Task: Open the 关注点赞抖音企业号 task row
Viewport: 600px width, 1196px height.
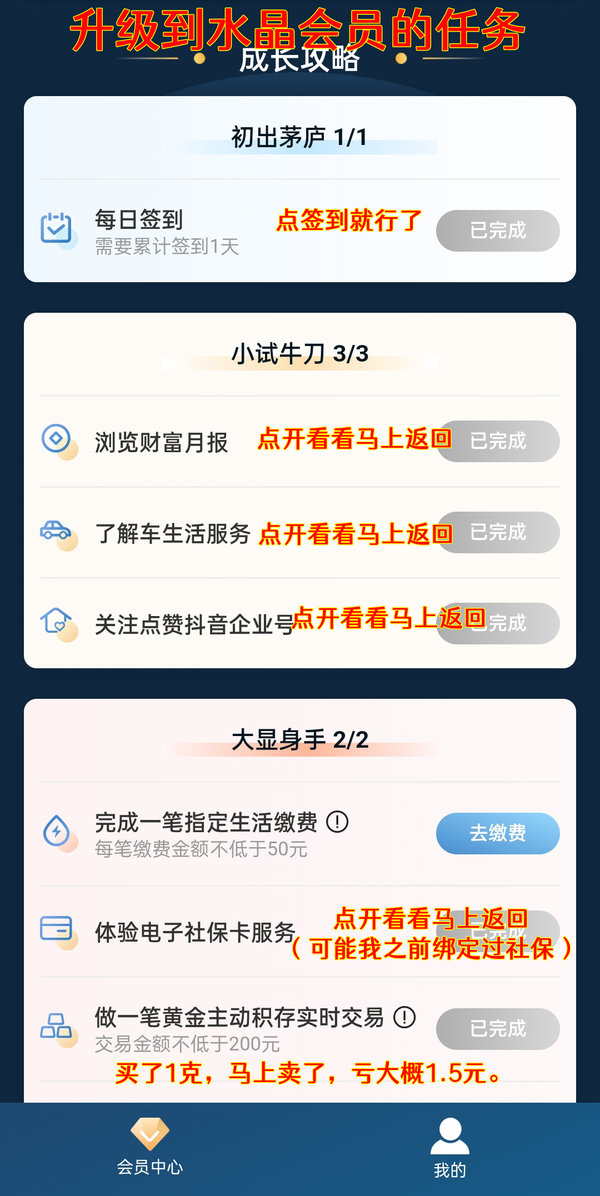Action: tap(300, 623)
